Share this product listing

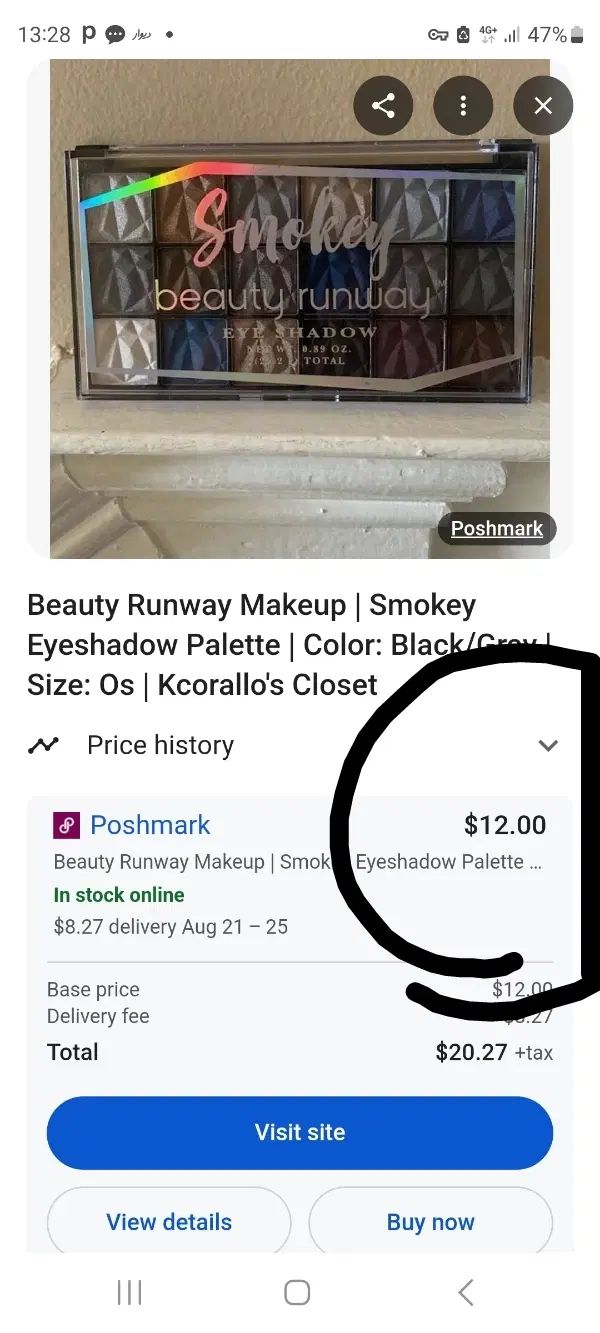(x=383, y=105)
